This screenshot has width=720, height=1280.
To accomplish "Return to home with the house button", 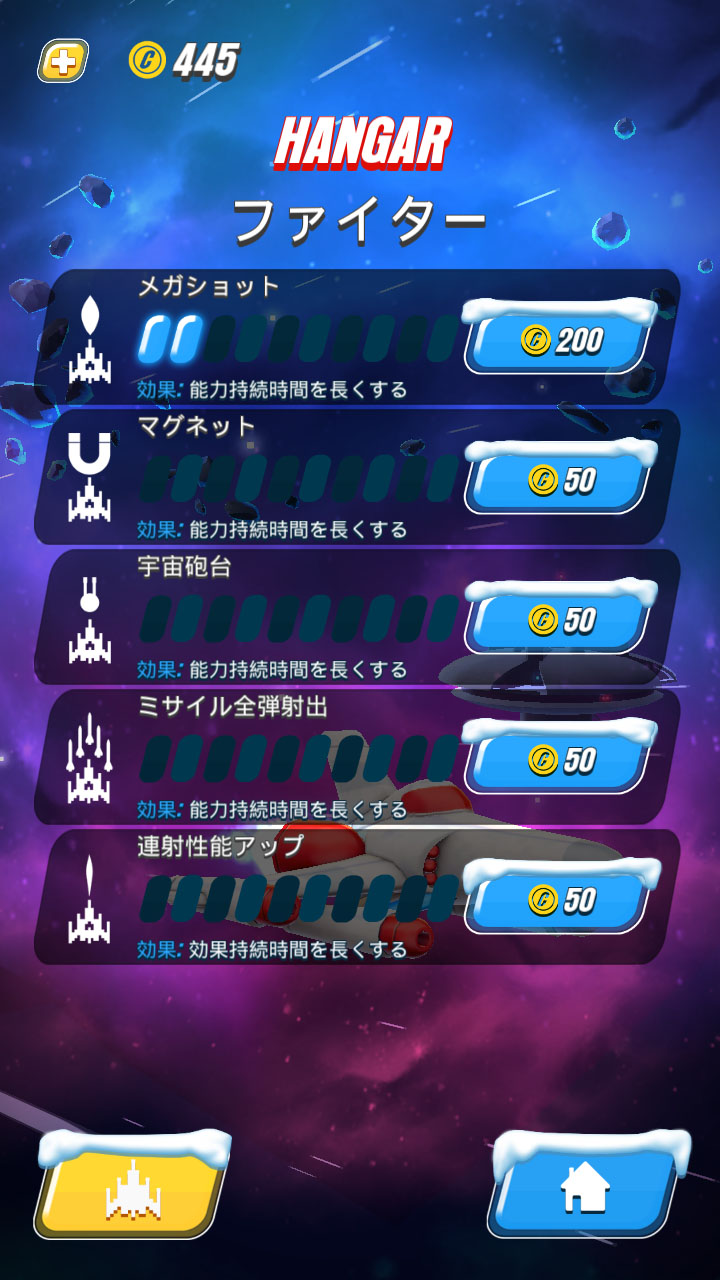I will (588, 1185).
